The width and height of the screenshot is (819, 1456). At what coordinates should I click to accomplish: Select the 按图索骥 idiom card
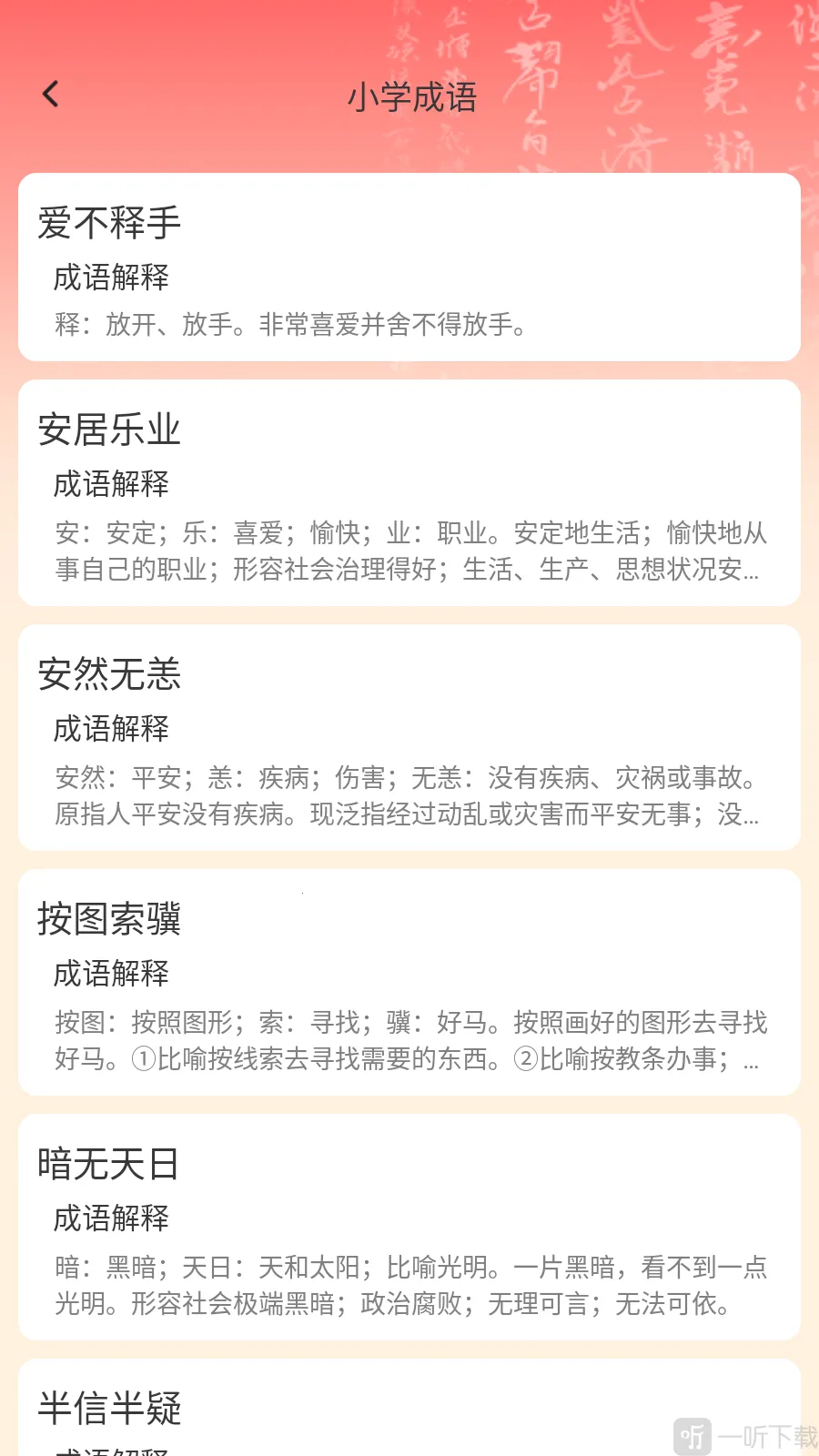pos(409,982)
